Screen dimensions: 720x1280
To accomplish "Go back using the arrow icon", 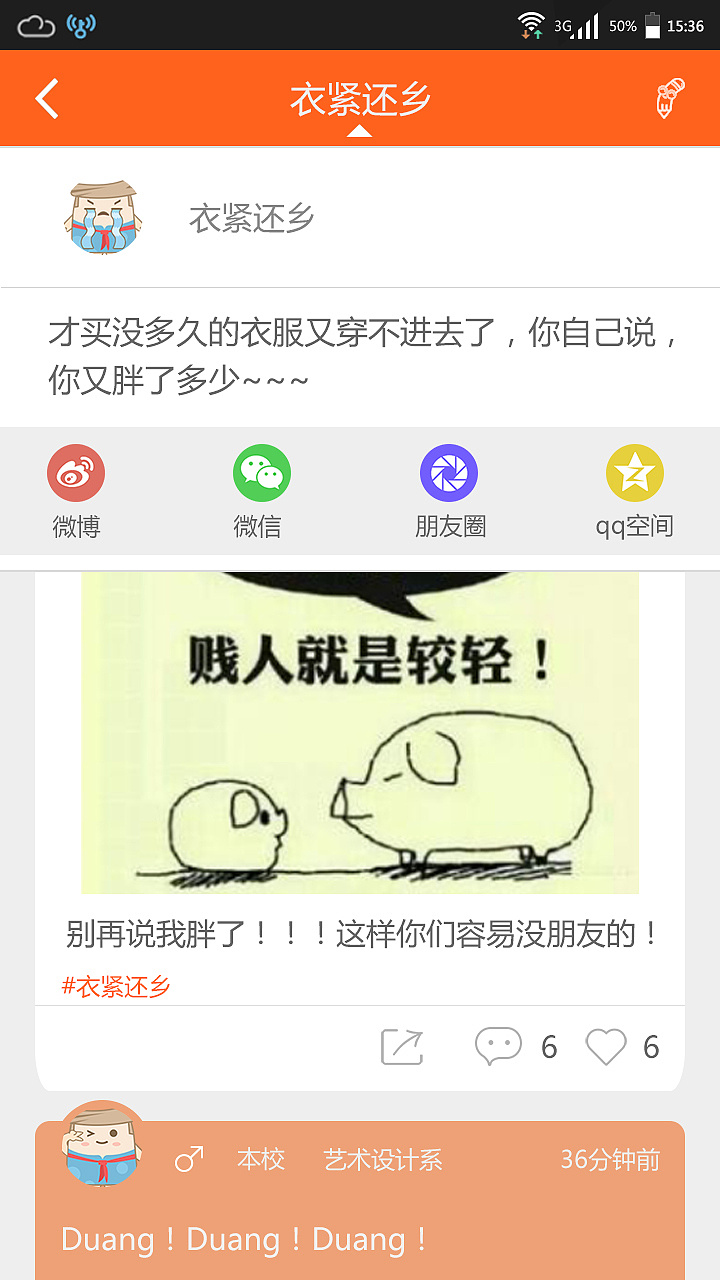I will click(44, 97).
